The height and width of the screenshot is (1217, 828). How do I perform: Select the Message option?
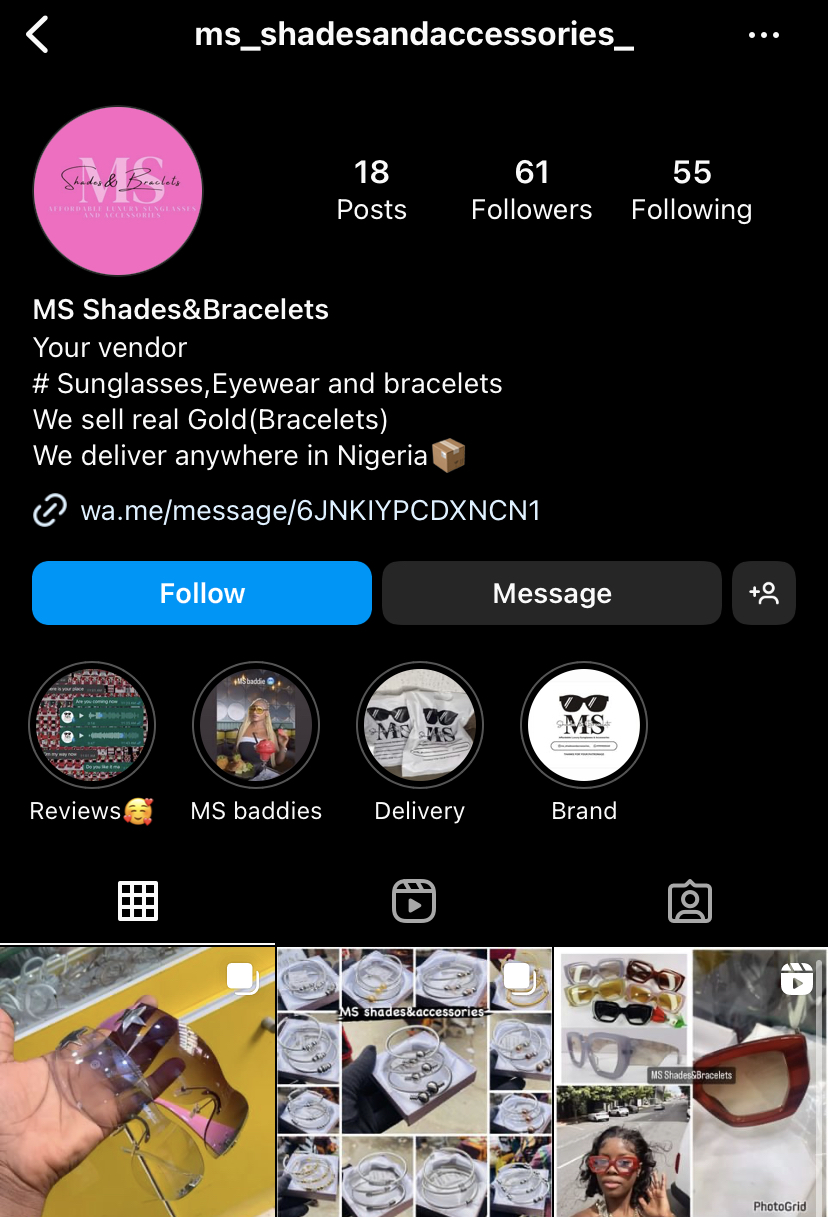551,593
